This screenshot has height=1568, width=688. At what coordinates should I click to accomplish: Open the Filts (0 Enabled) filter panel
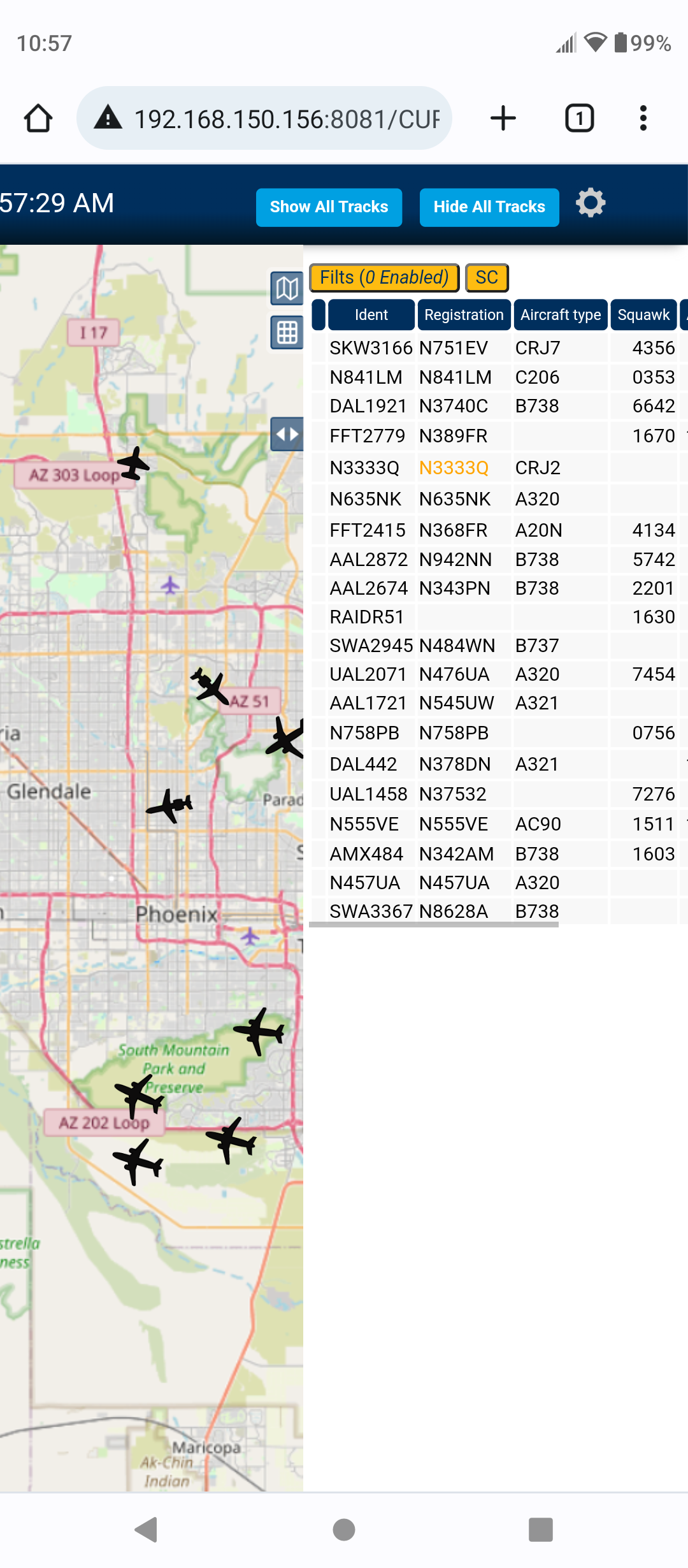click(384, 278)
